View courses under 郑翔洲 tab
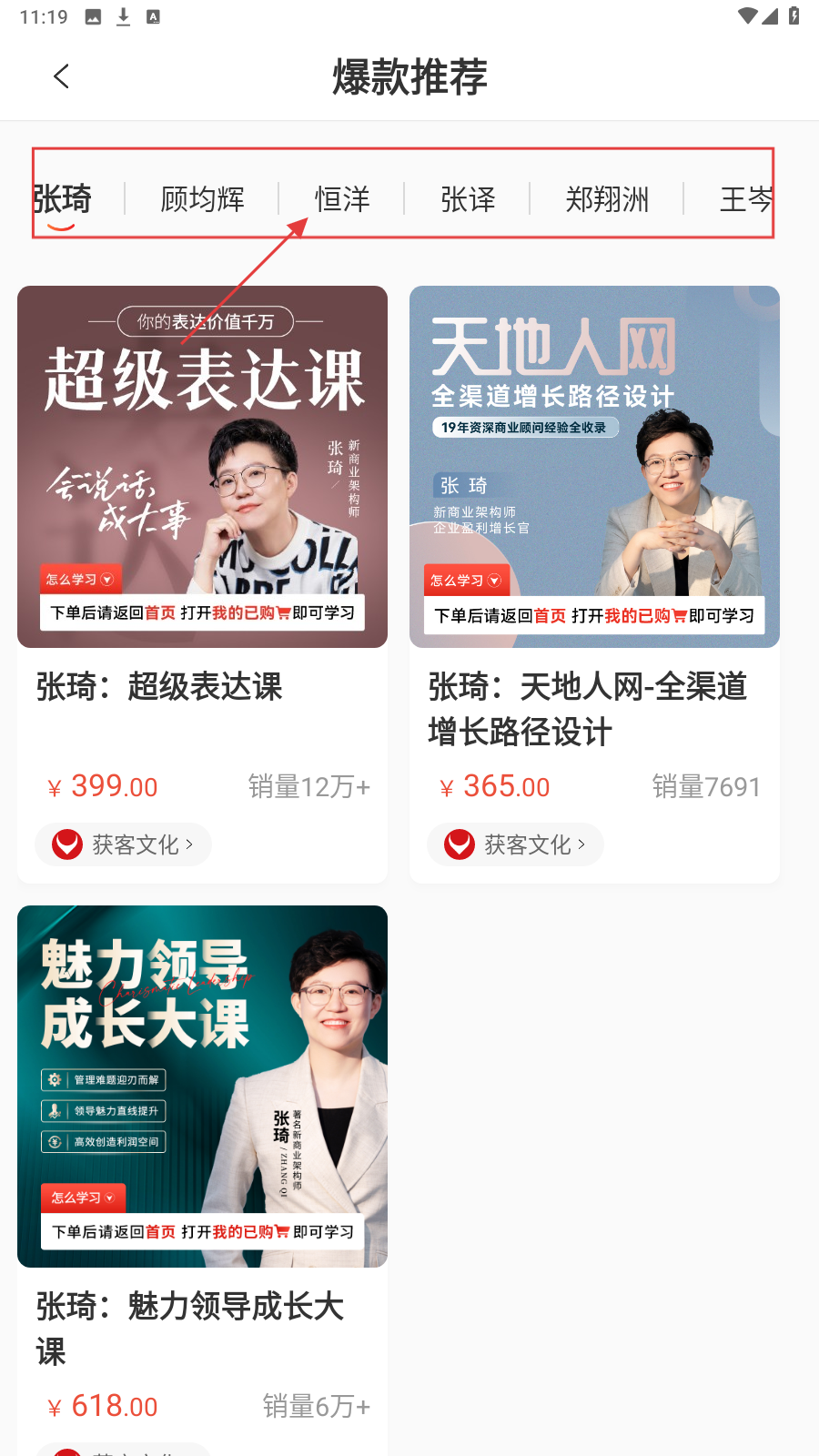 [607, 199]
